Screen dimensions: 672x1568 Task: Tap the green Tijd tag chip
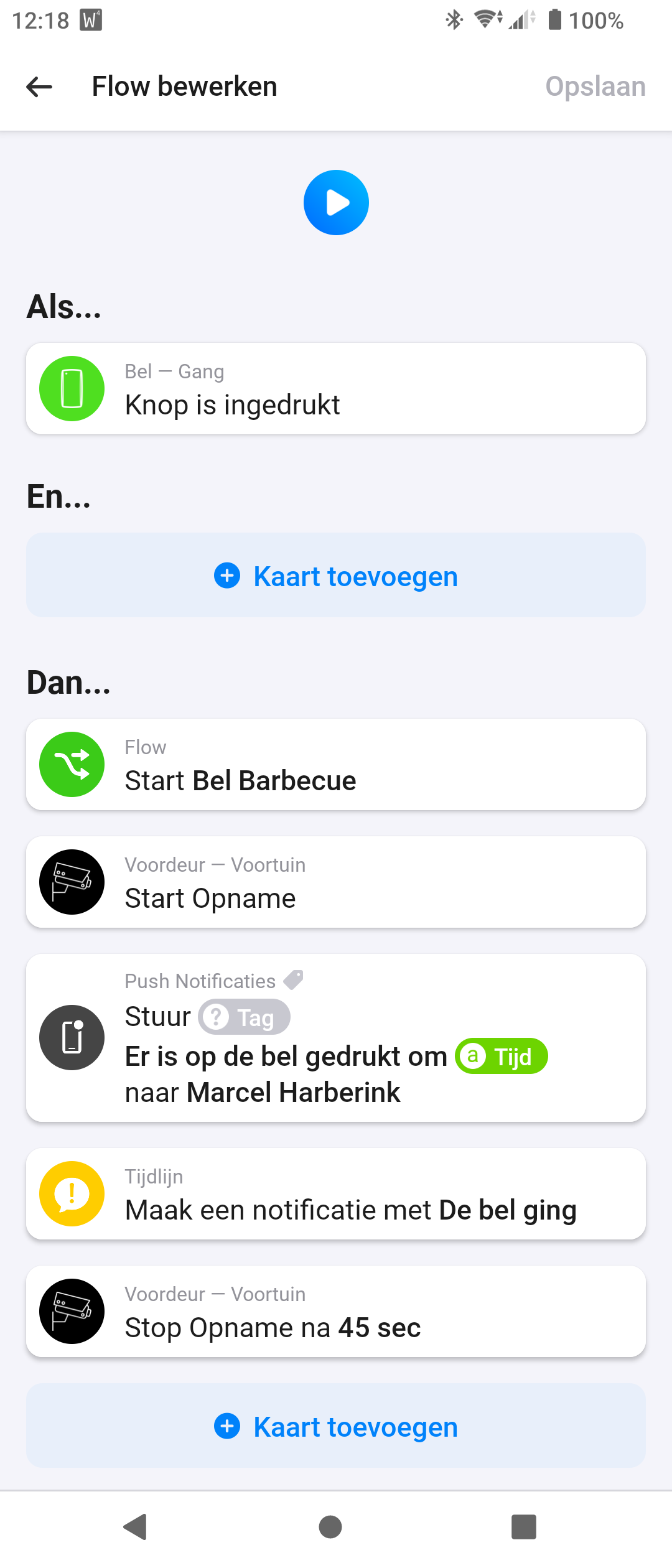pos(502,1057)
